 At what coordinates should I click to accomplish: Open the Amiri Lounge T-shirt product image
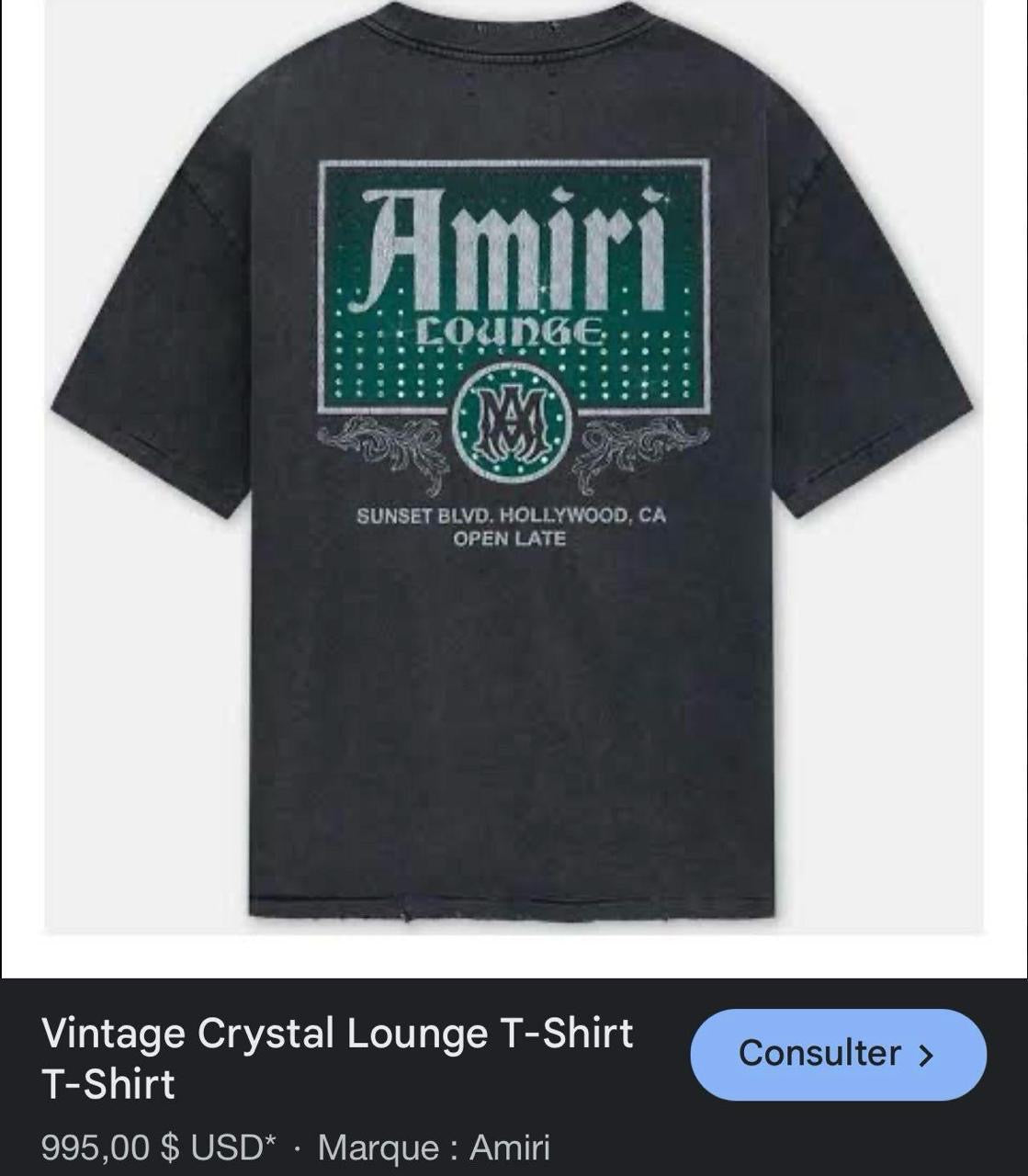click(513, 469)
